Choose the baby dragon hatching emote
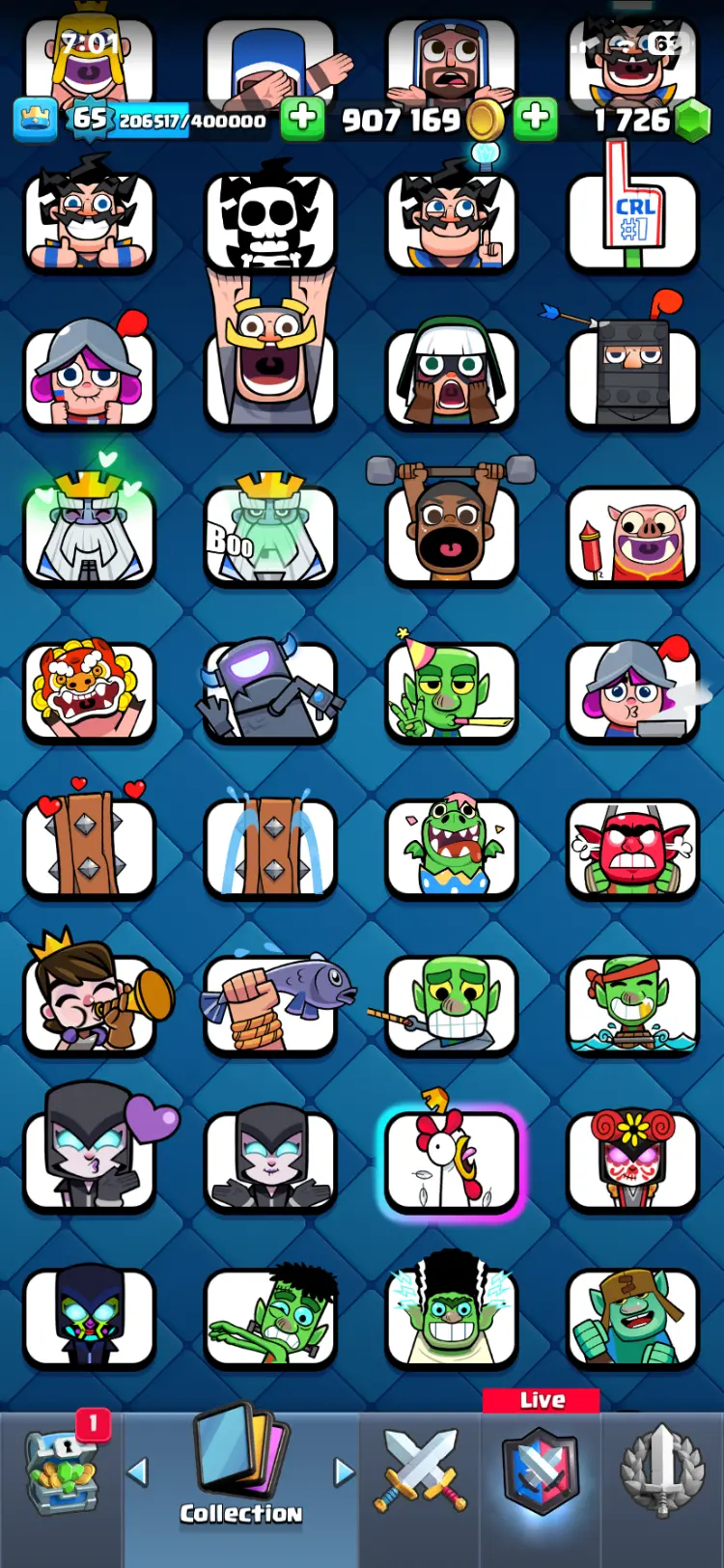This screenshot has height=1568, width=724. [452, 848]
